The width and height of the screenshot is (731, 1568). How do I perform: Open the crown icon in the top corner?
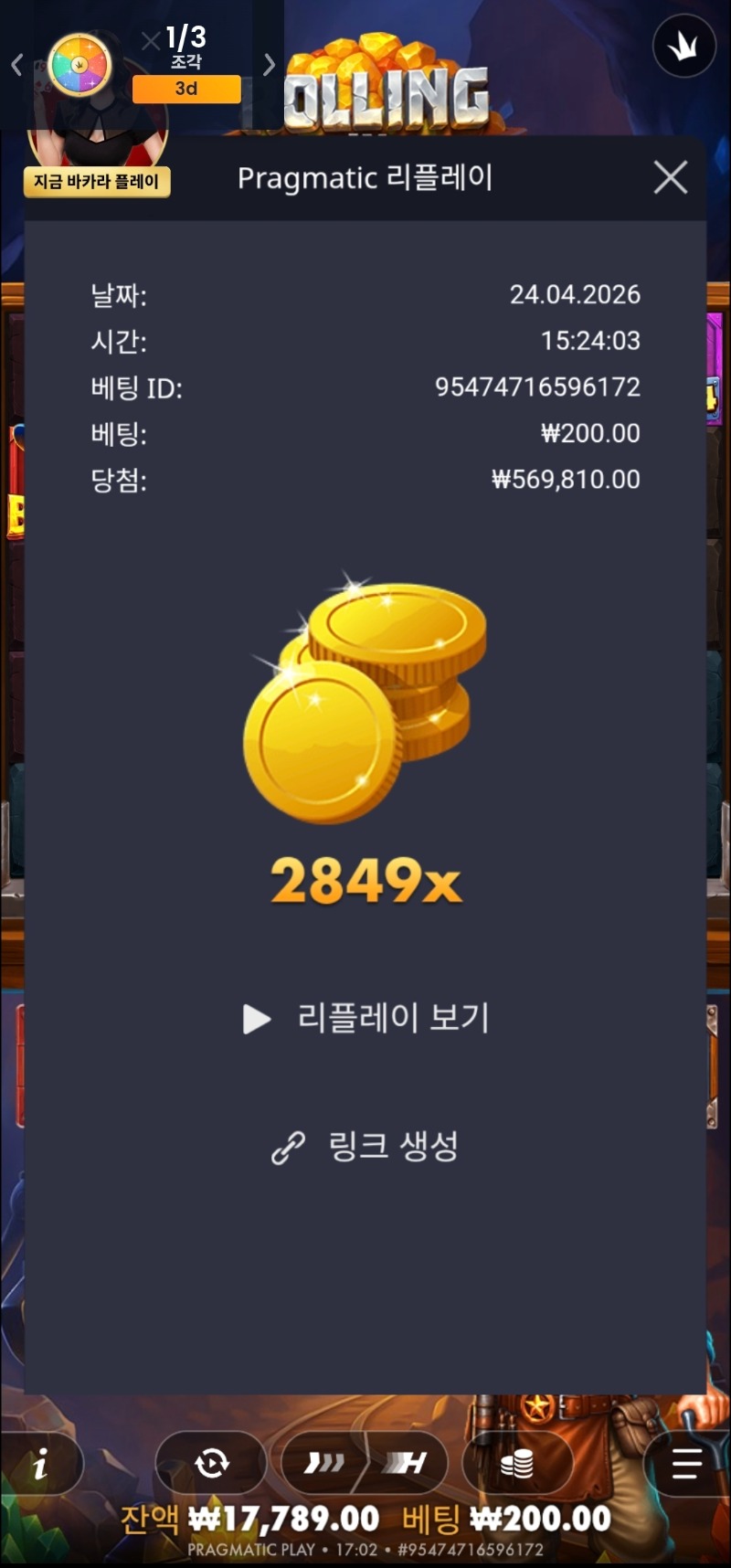[x=683, y=46]
